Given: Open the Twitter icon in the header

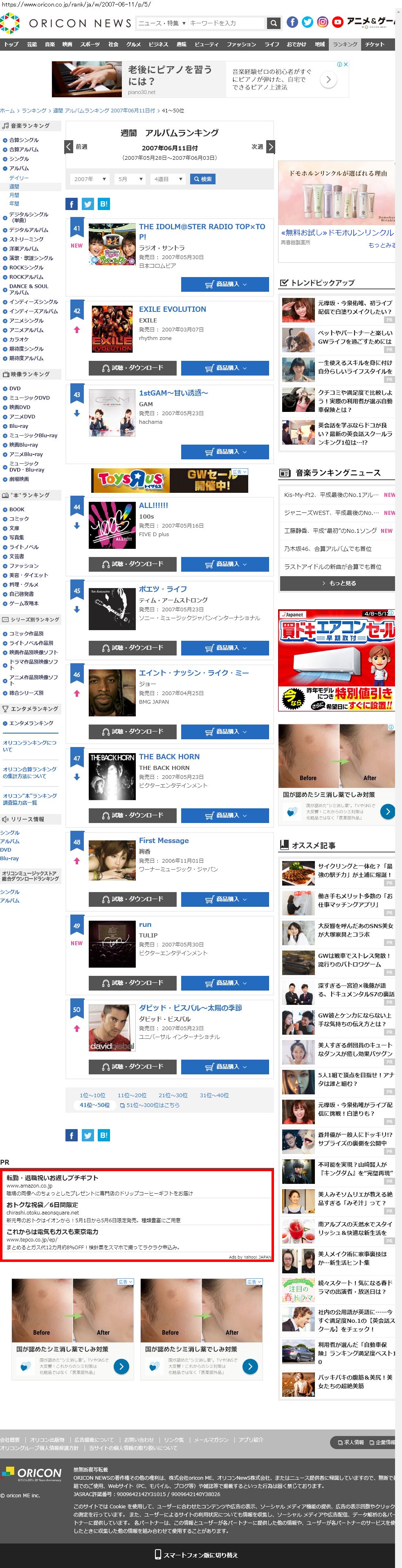Looking at the screenshot, I should (x=308, y=22).
